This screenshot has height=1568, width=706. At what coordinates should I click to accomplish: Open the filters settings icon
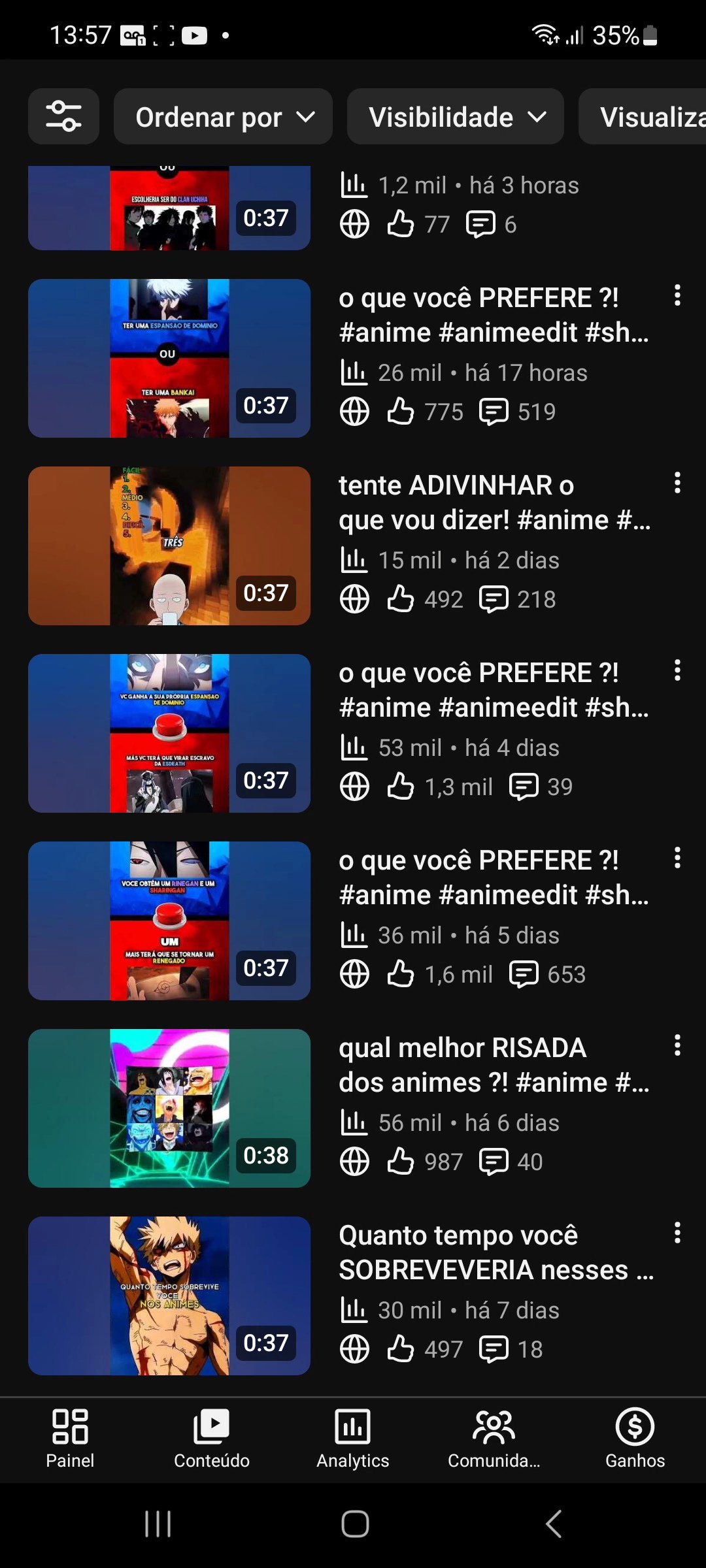tap(63, 116)
